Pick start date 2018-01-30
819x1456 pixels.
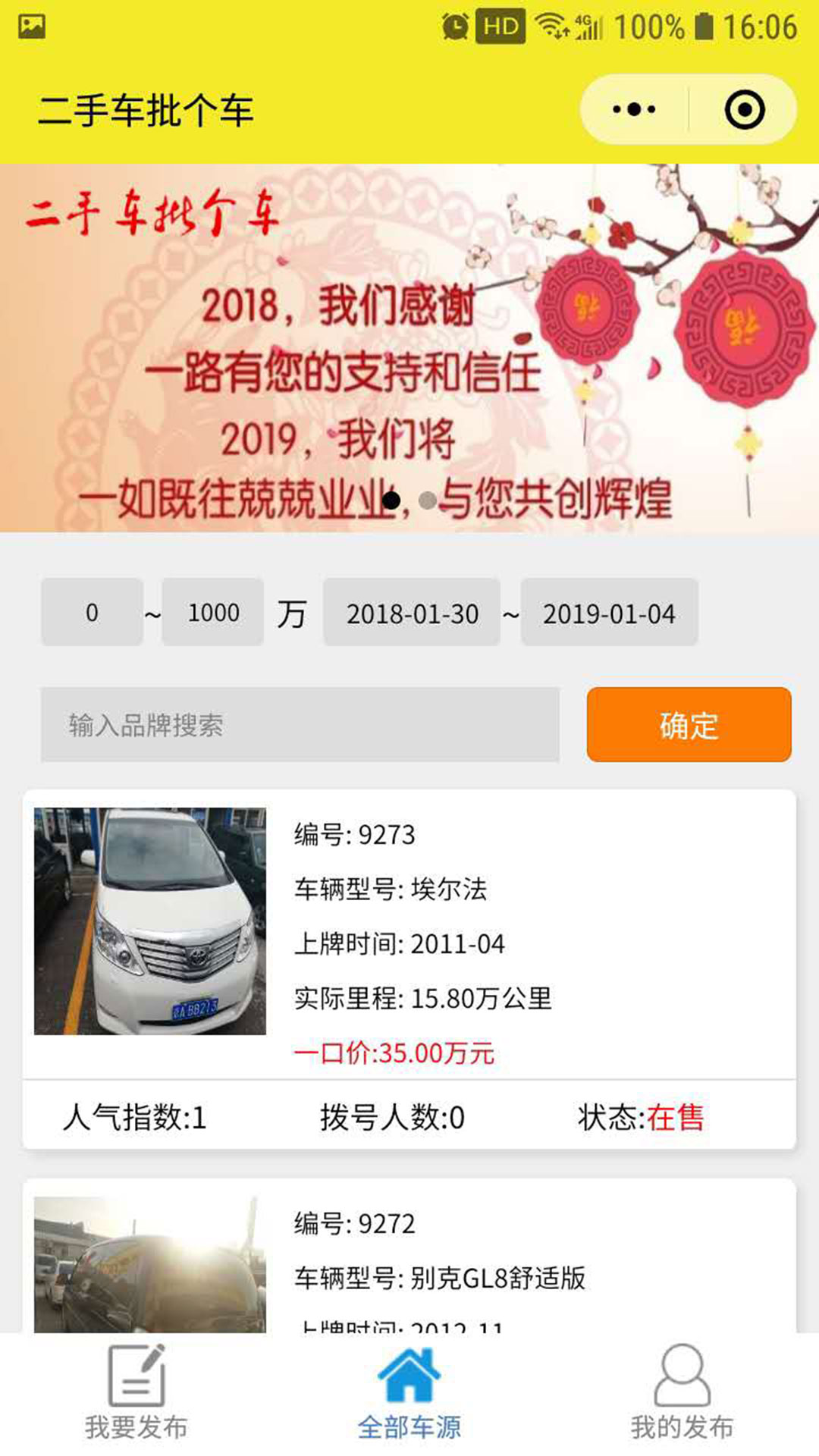[412, 613]
